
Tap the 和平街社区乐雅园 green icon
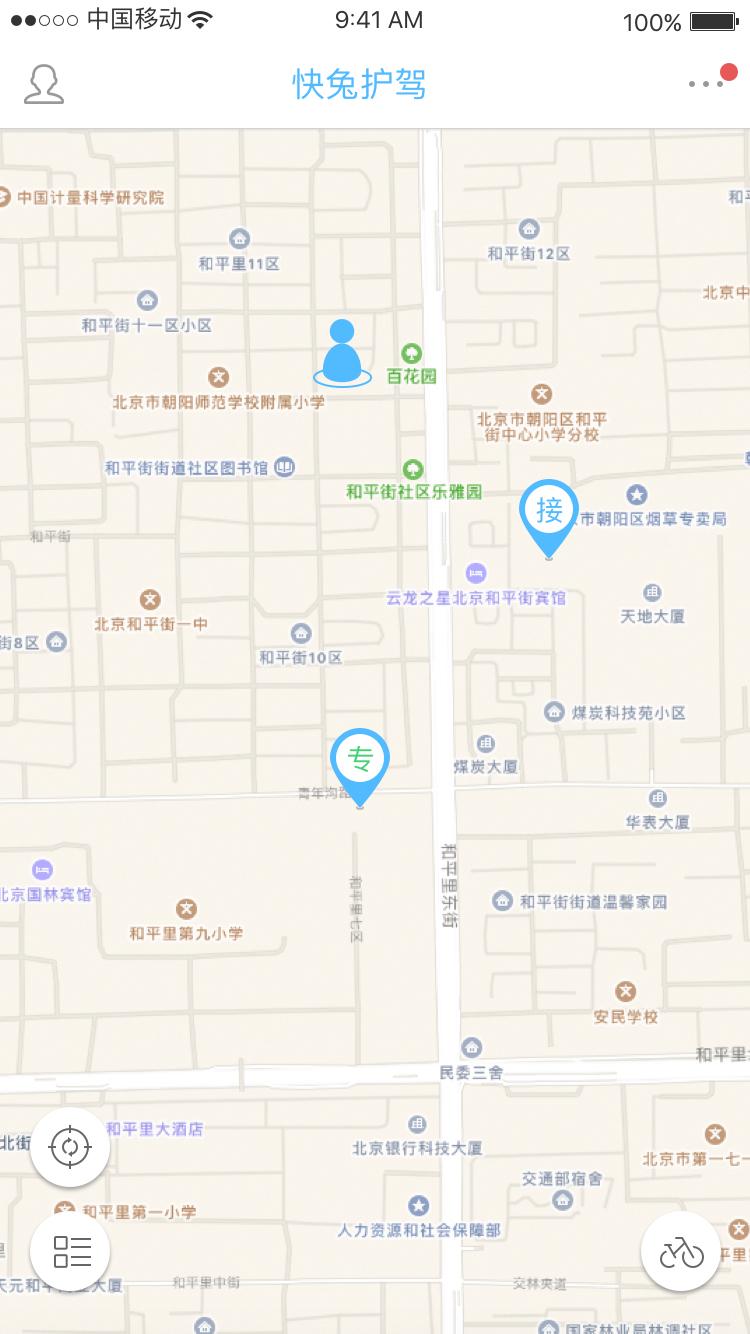tap(413, 468)
